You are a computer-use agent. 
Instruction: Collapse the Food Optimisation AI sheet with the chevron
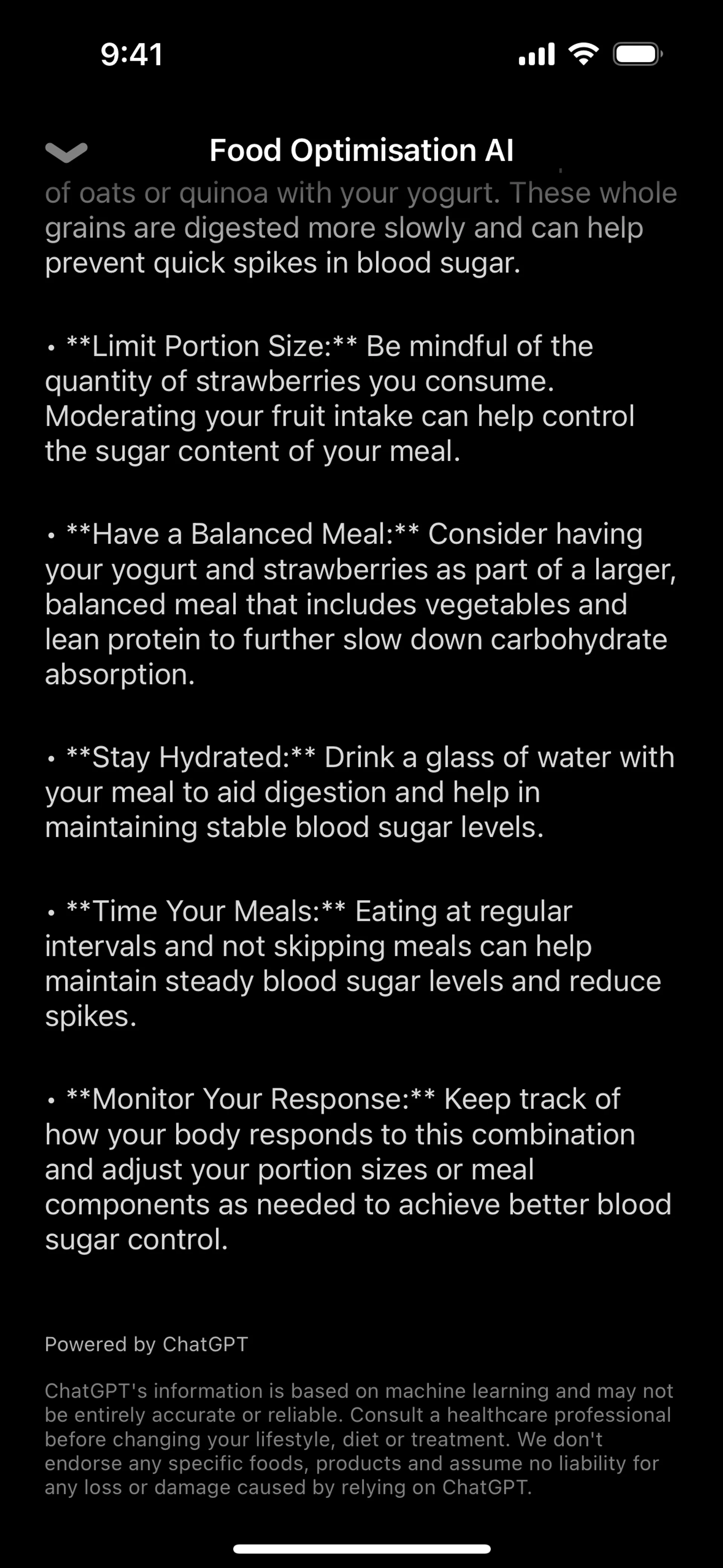click(x=66, y=151)
